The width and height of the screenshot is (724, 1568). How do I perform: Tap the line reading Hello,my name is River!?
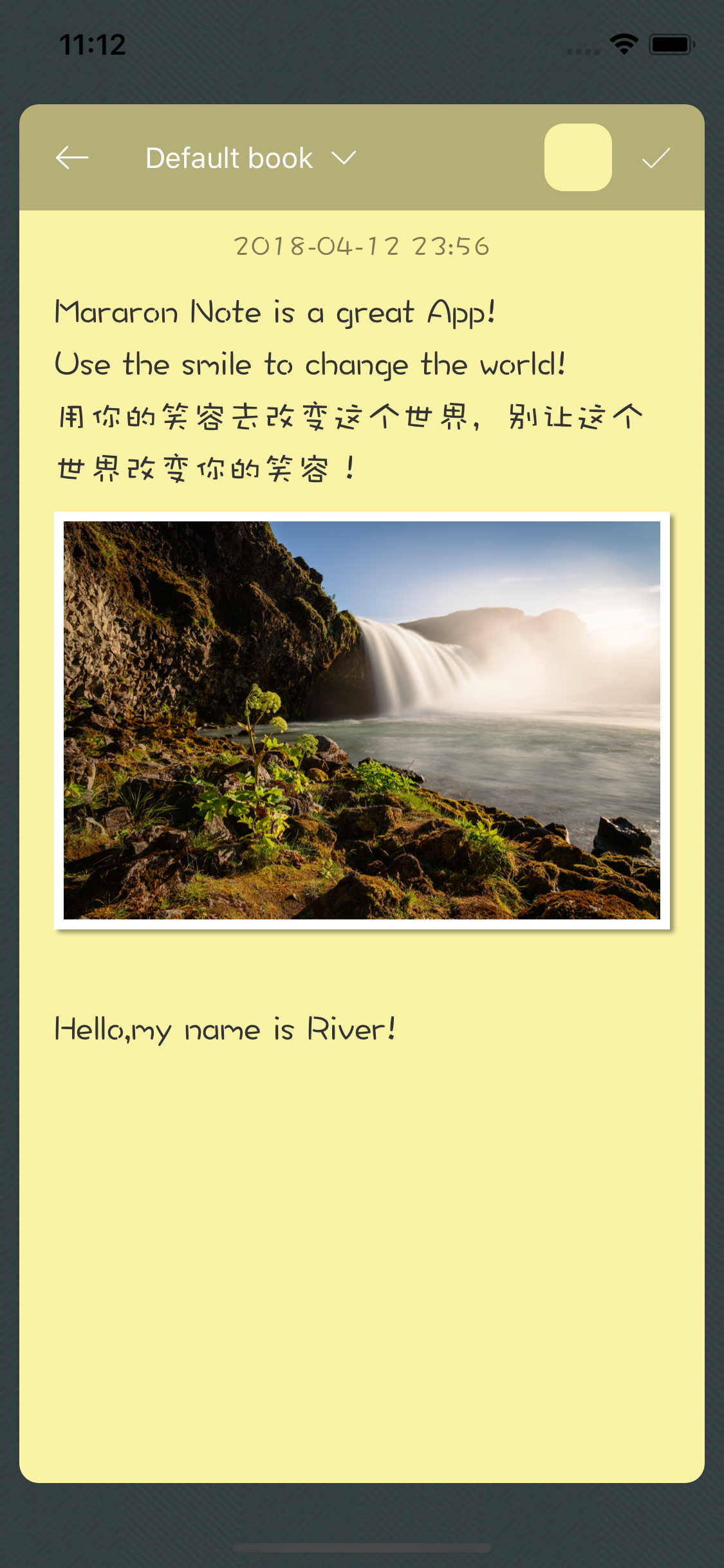point(225,1028)
